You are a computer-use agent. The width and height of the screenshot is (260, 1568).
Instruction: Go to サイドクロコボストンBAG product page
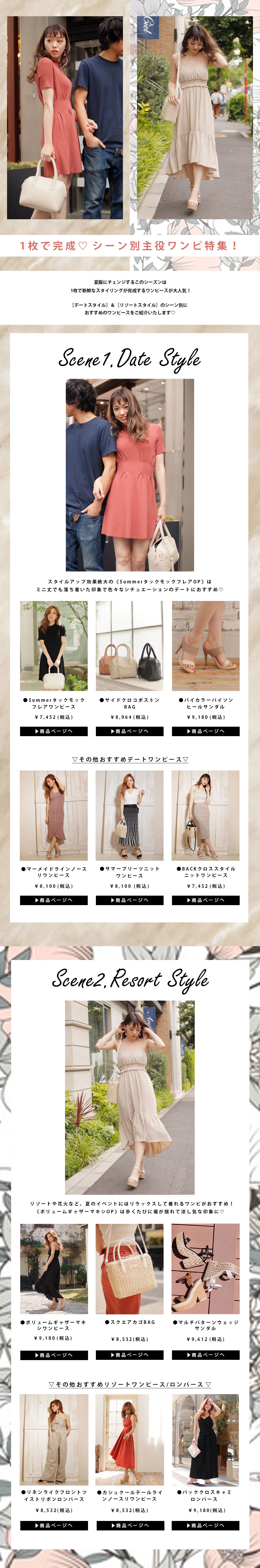[129, 731]
